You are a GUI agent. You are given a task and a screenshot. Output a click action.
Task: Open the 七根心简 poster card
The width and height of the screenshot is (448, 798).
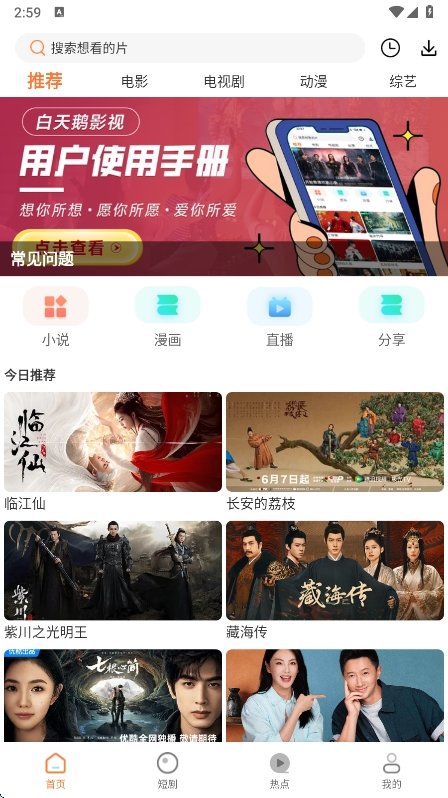(x=113, y=695)
